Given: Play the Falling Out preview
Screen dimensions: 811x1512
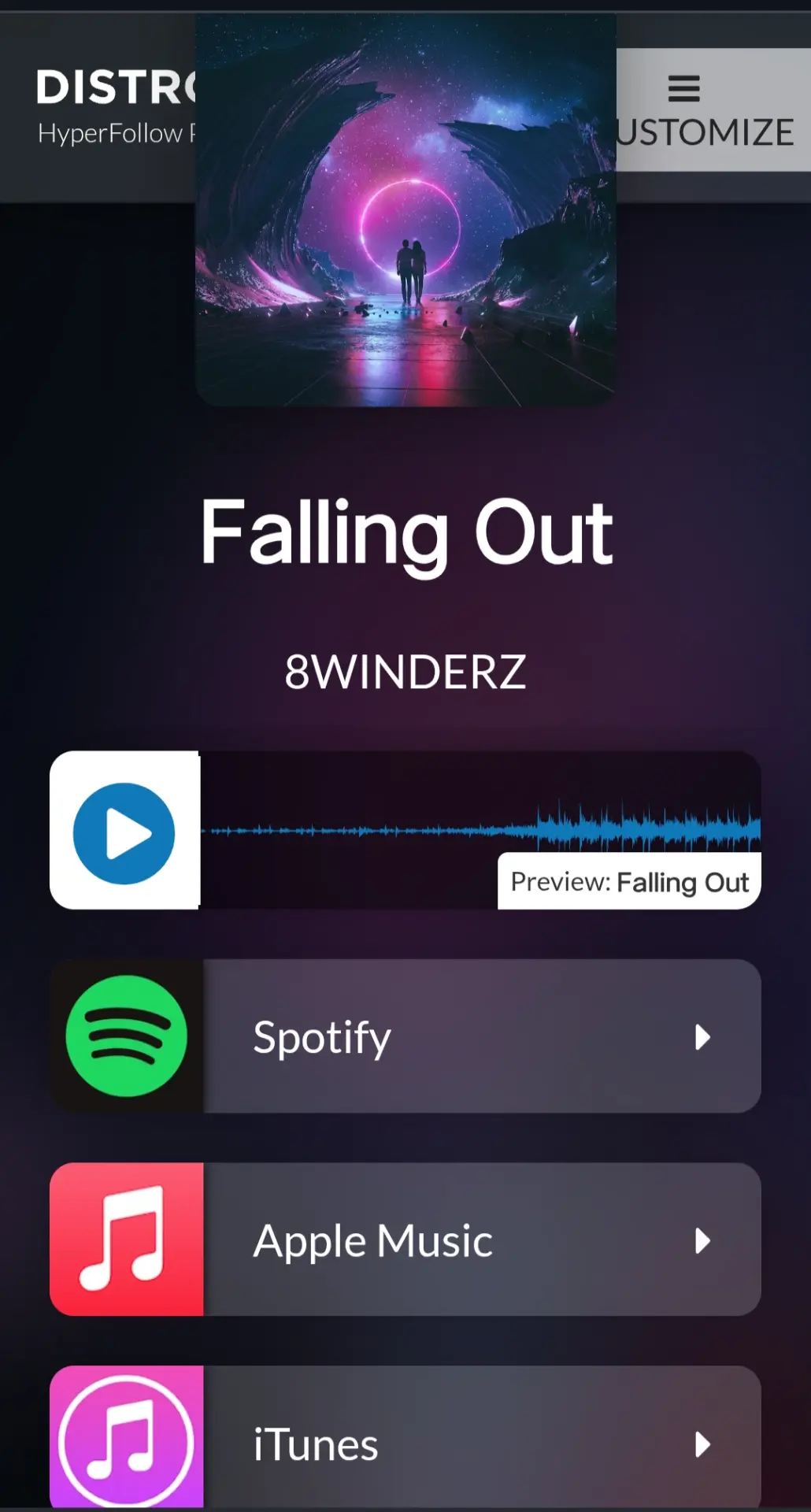Looking at the screenshot, I should click(x=124, y=832).
